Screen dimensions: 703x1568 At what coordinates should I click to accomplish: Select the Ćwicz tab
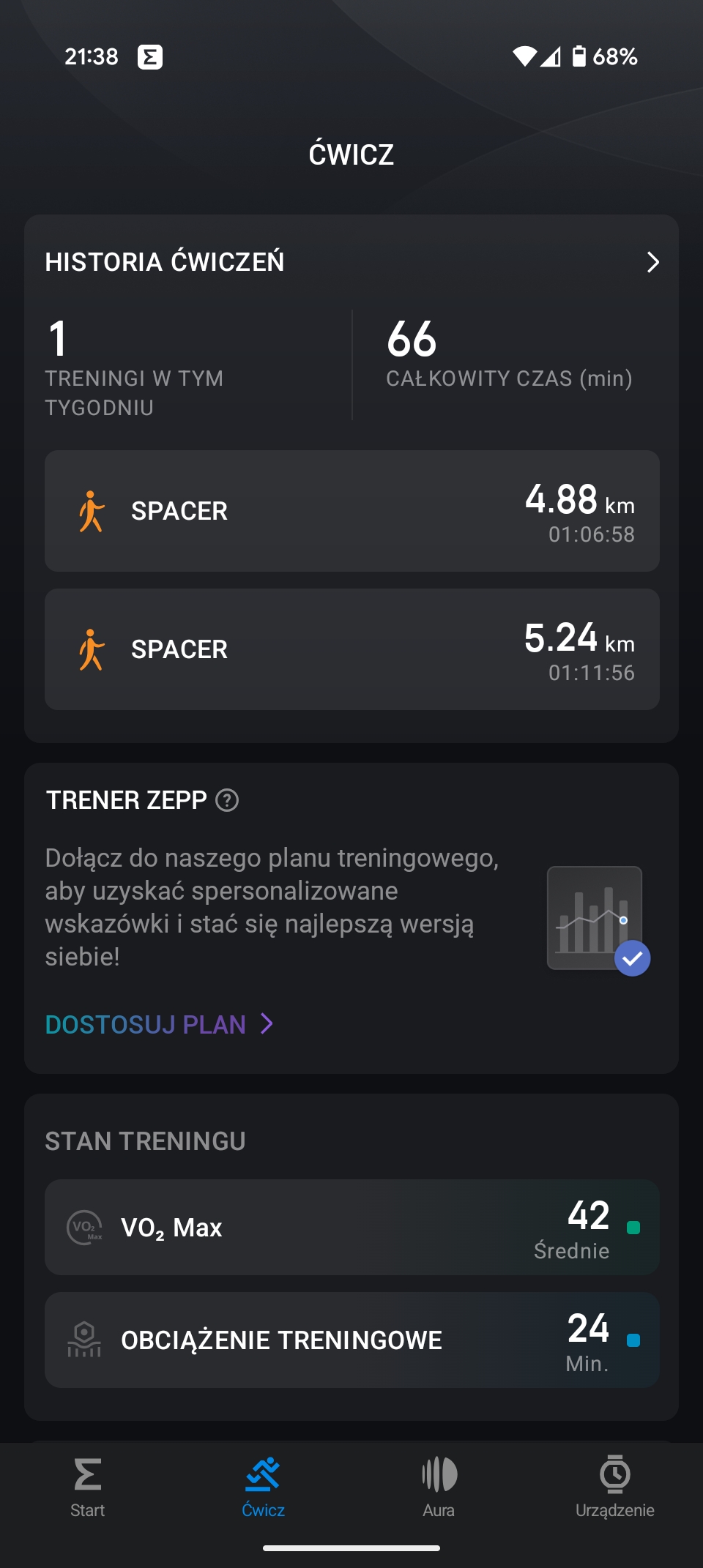[264, 1487]
